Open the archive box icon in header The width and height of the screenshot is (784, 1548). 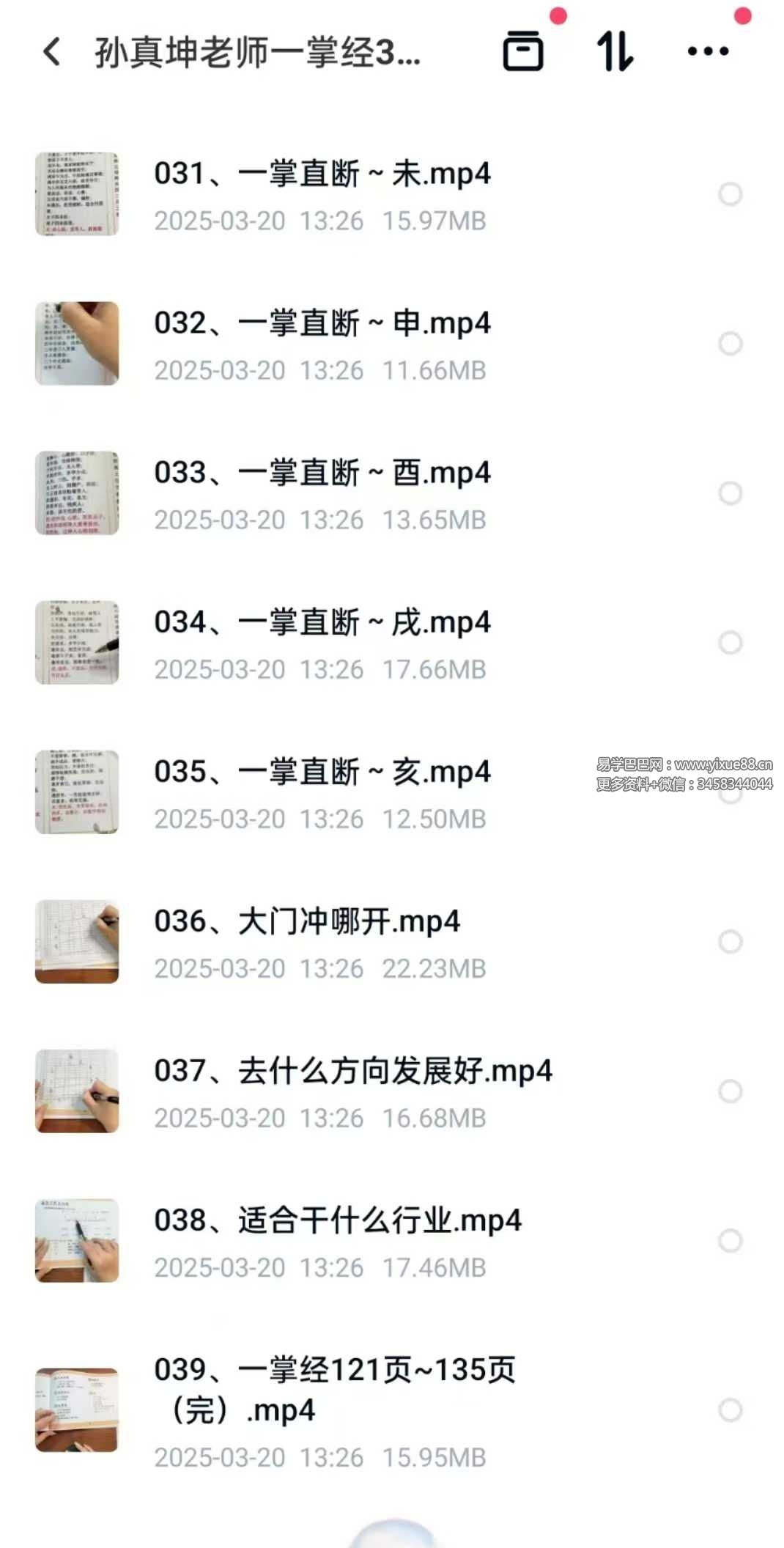[523, 51]
